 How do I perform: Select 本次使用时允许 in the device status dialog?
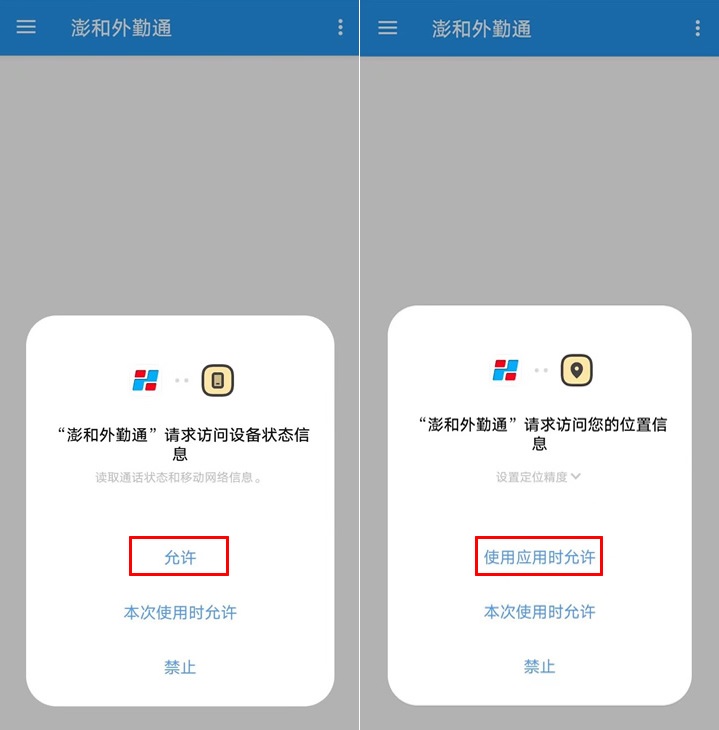(x=180, y=612)
